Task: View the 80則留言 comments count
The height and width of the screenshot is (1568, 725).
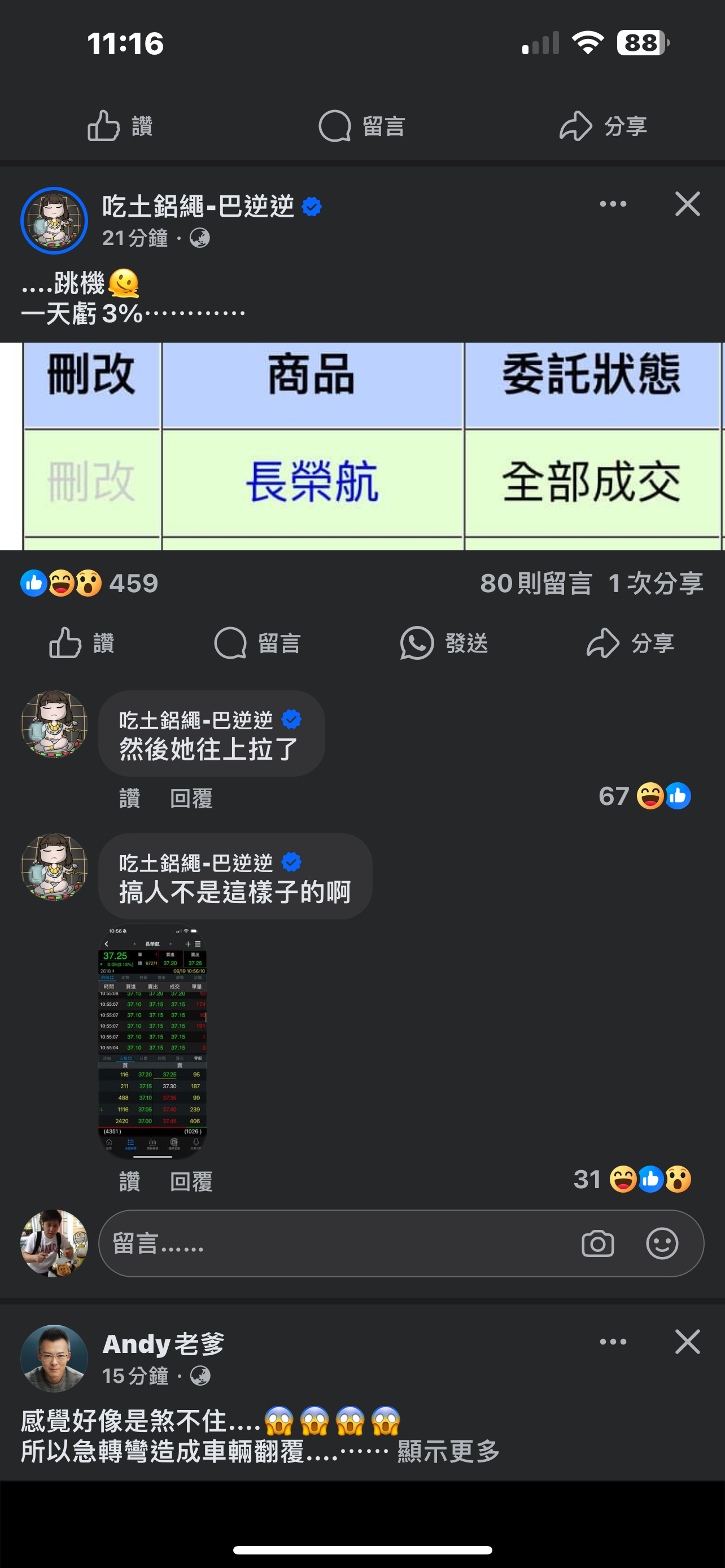Action: pos(536,583)
